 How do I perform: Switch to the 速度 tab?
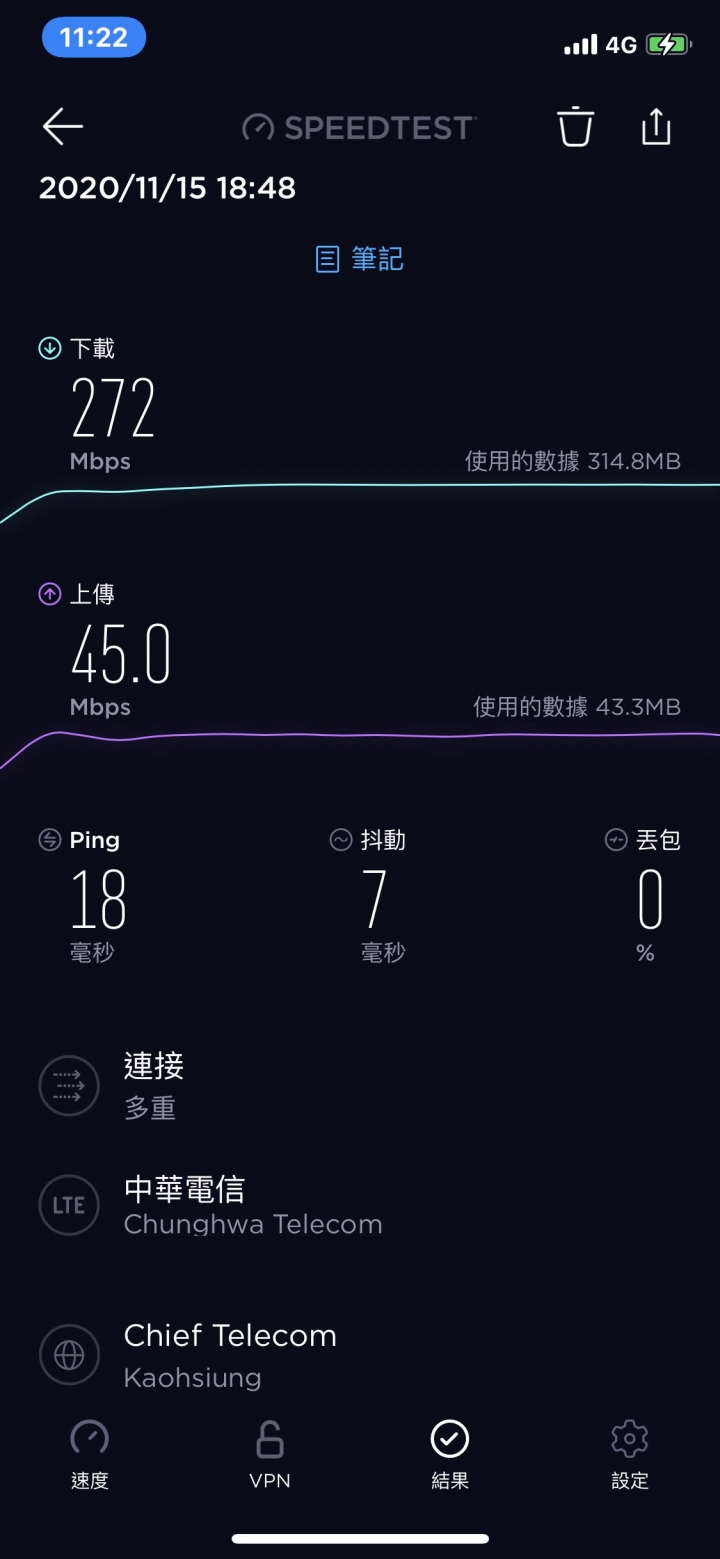(90, 1455)
